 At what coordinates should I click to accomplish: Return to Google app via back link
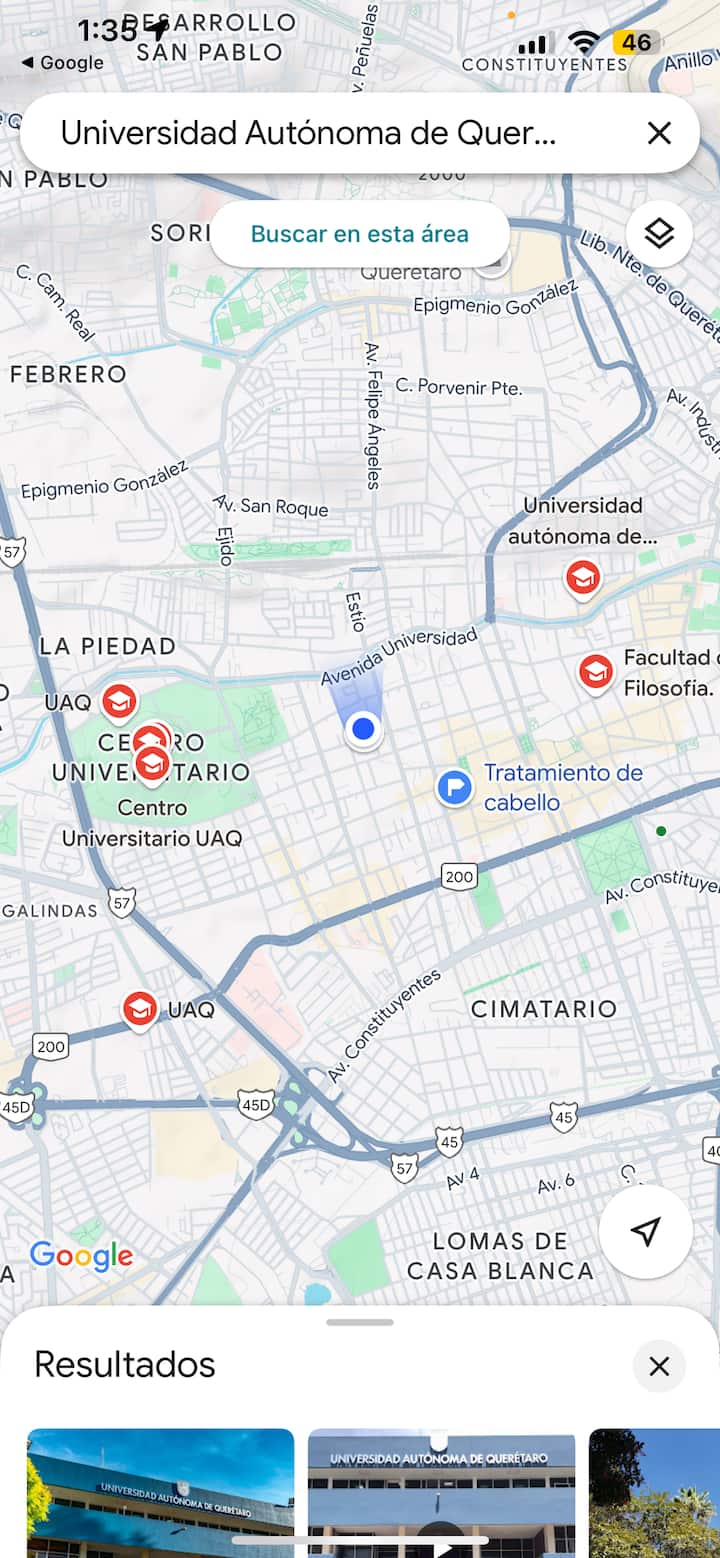[x=62, y=62]
